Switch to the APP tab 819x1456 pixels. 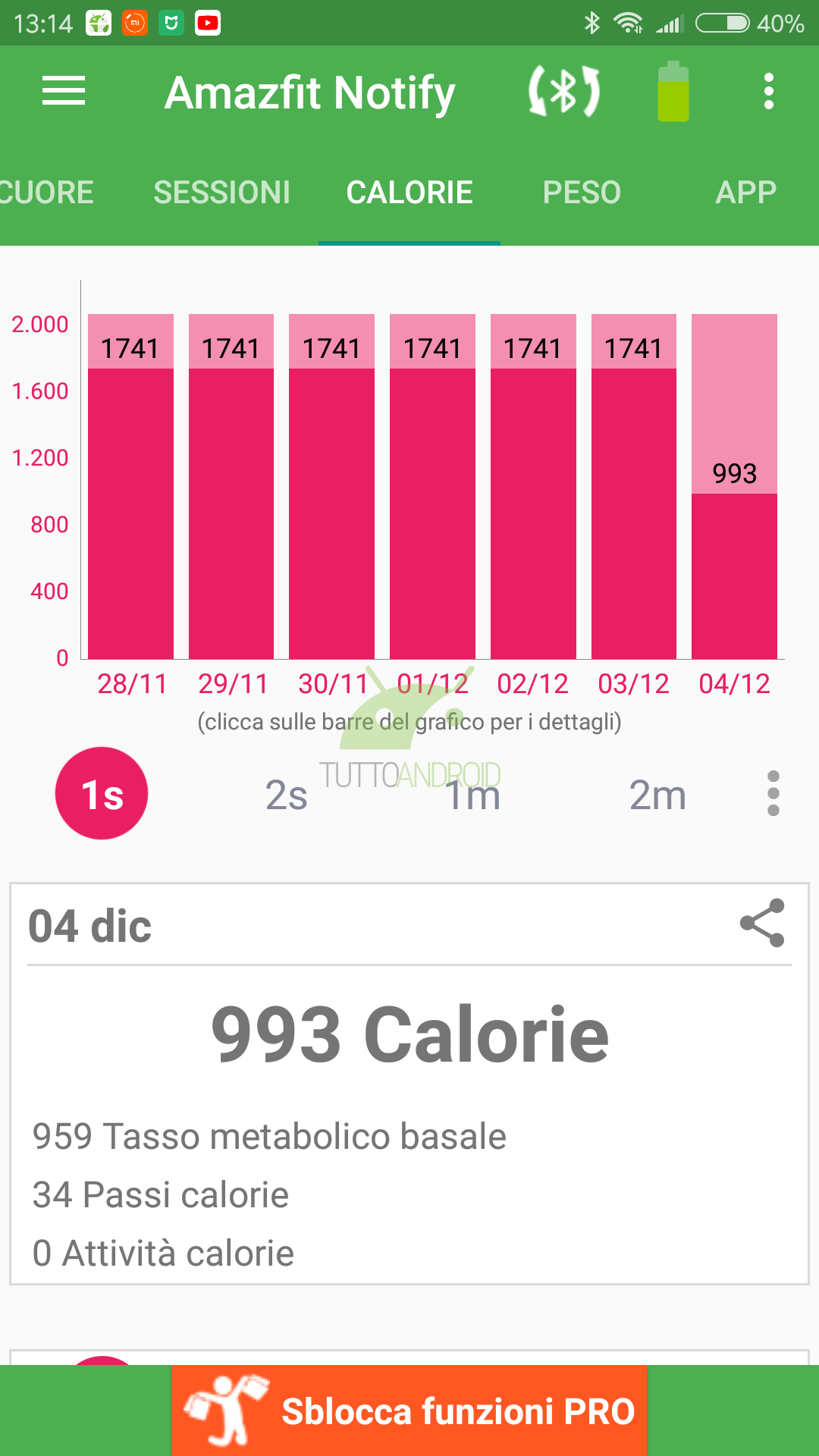(746, 193)
